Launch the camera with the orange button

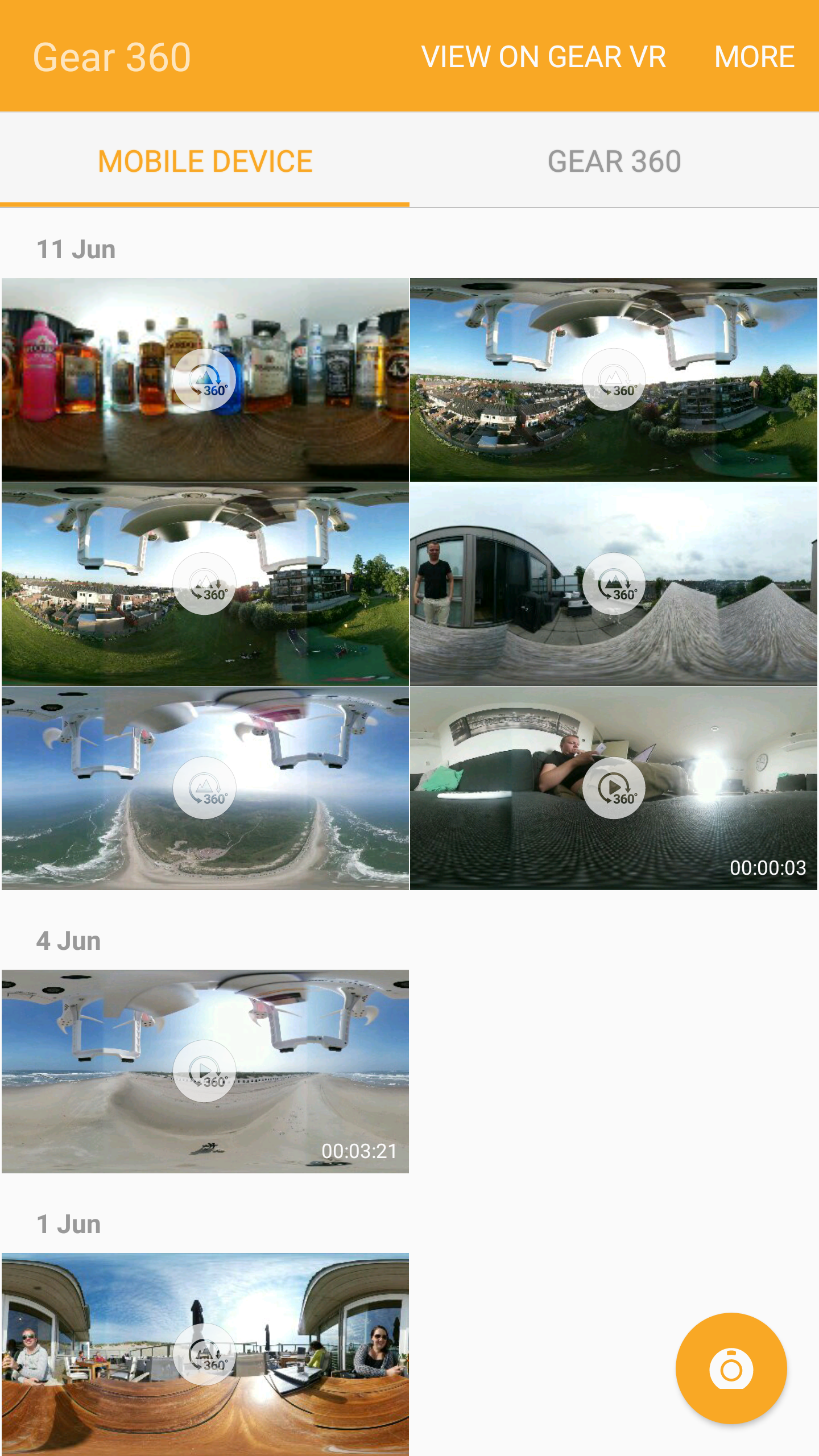(731, 1368)
